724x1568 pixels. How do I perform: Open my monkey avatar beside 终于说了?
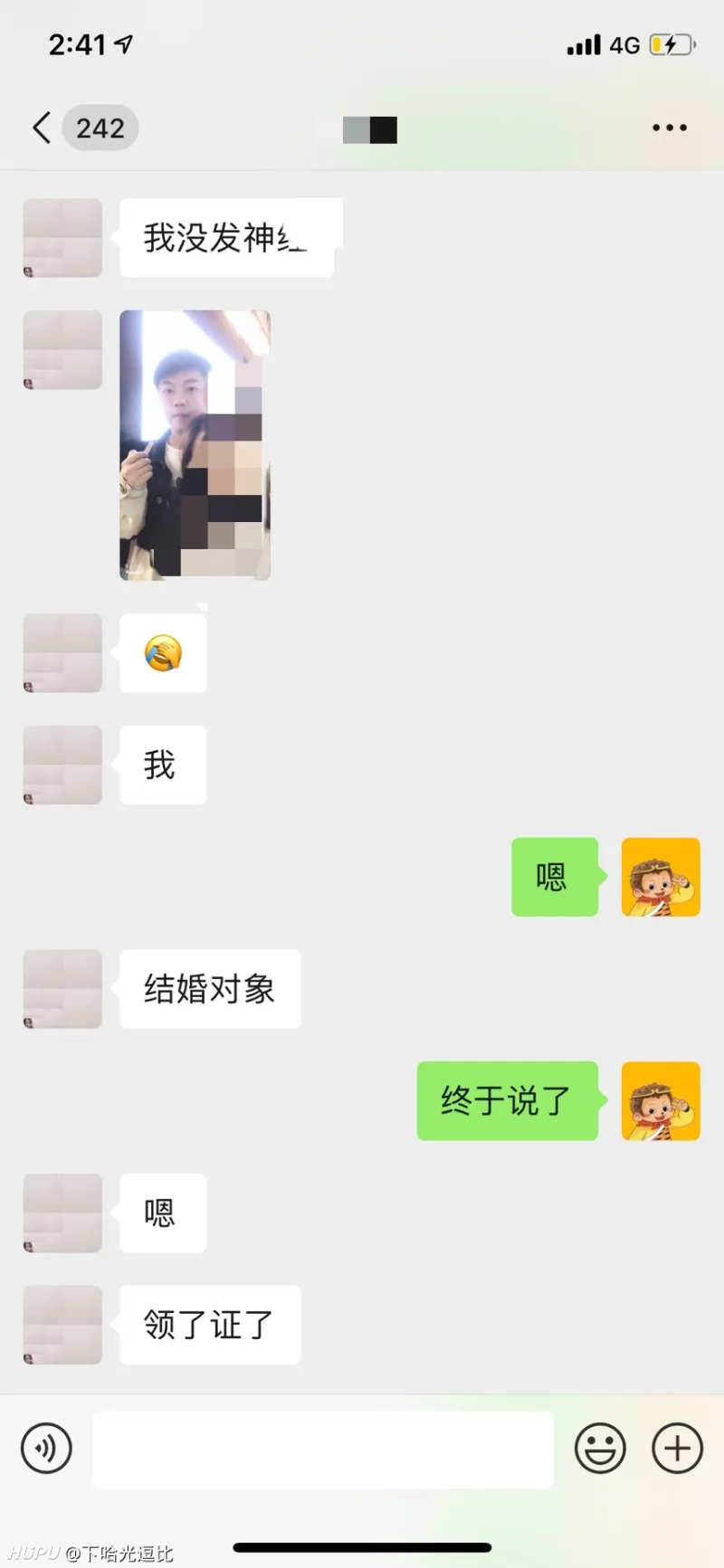[x=661, y=1101]
